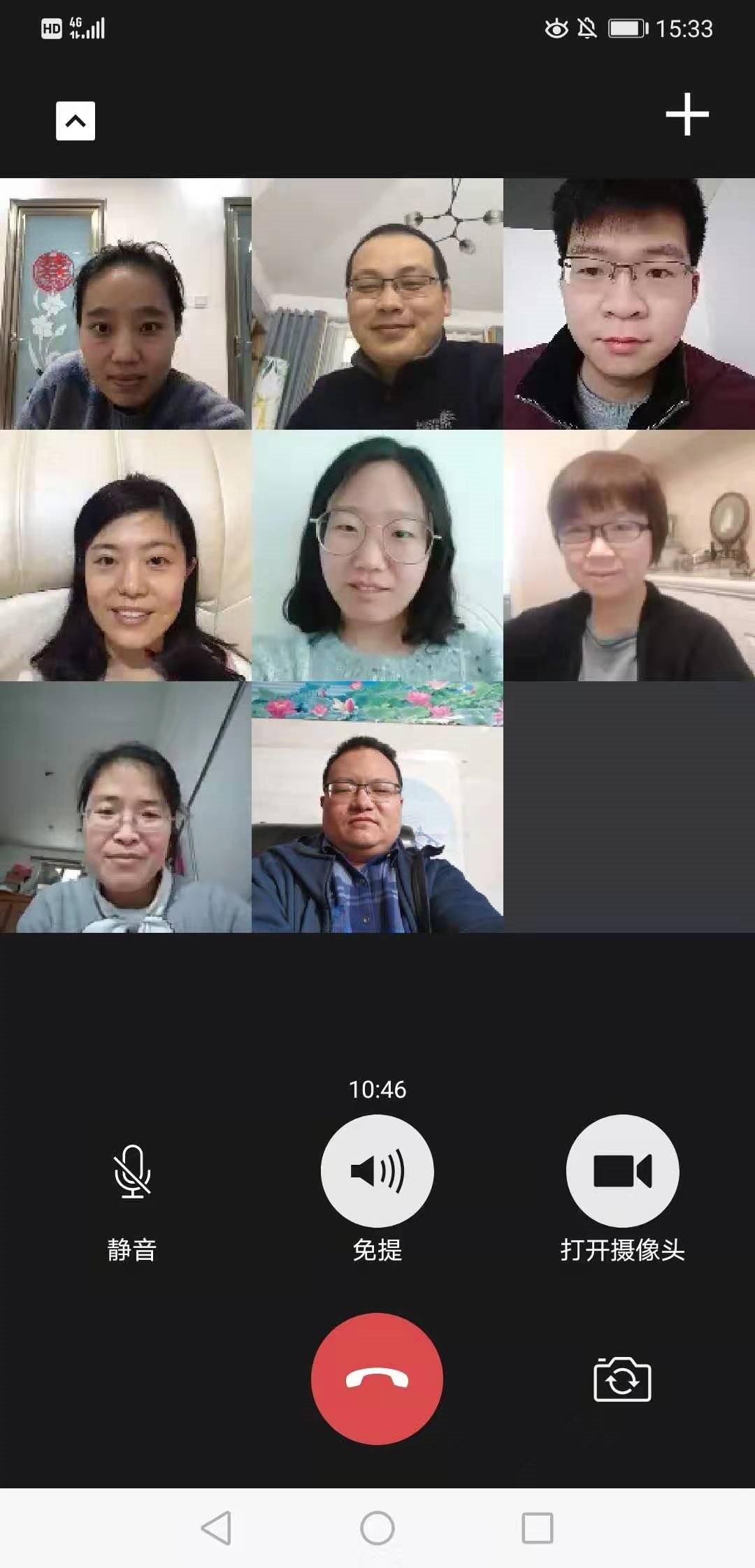Tap the upward arrow to minimize call view
This screenshot has height=1568, width=755.
coord(75,120)
